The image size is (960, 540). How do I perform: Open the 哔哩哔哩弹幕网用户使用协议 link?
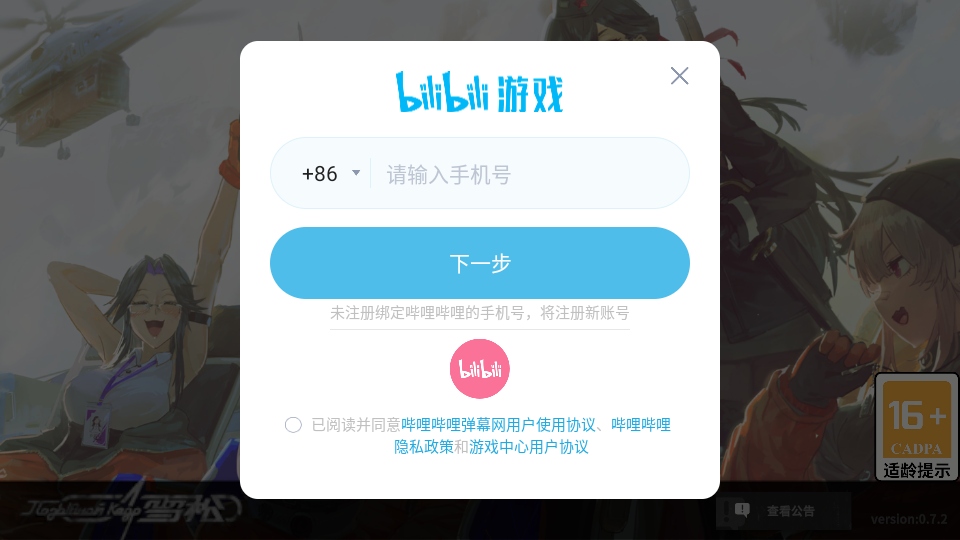[498, 425]
